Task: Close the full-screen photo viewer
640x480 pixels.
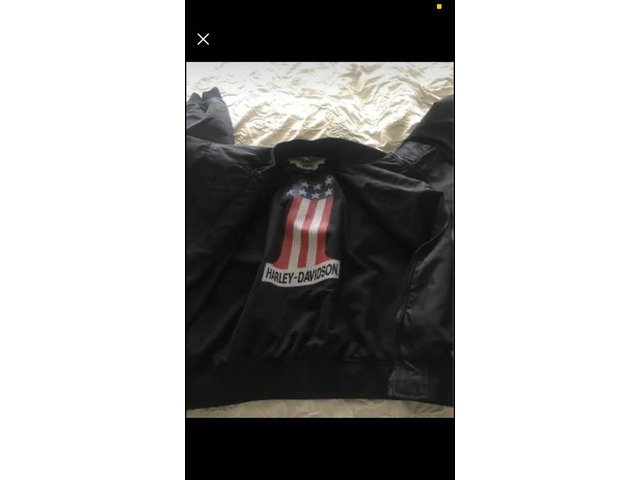Action: click(203, 39)
